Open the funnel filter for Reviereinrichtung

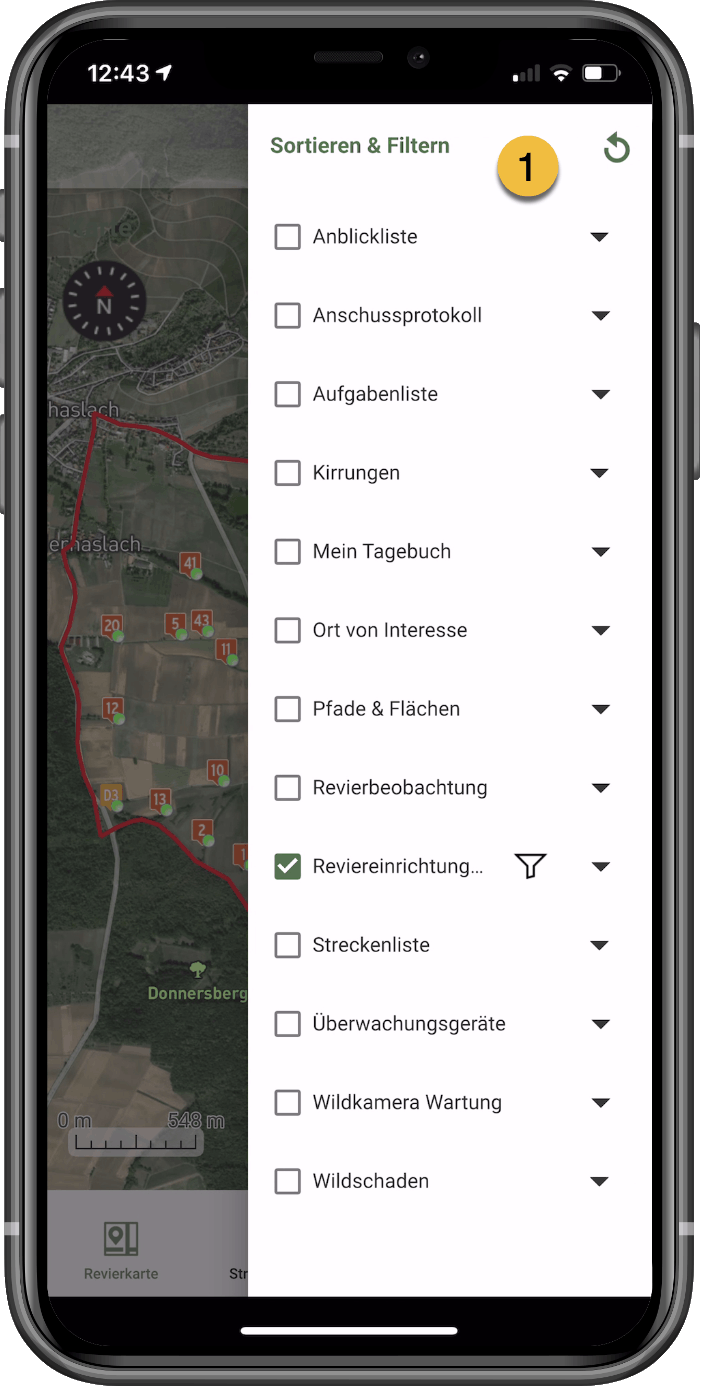point(531,867)
